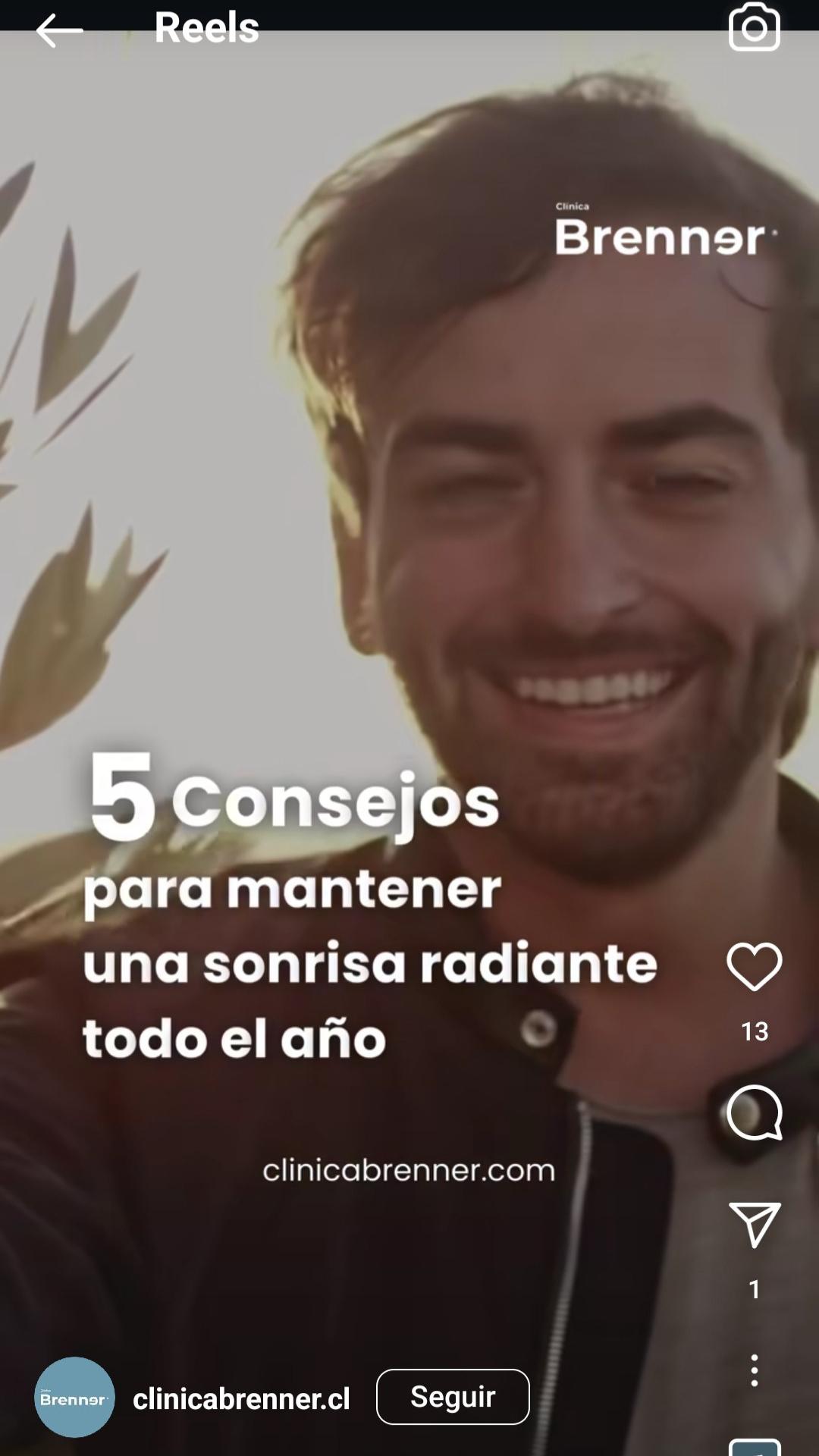The image size is (819, 1456).
Task: Like this reel with the heart
Action: (754, 967)
